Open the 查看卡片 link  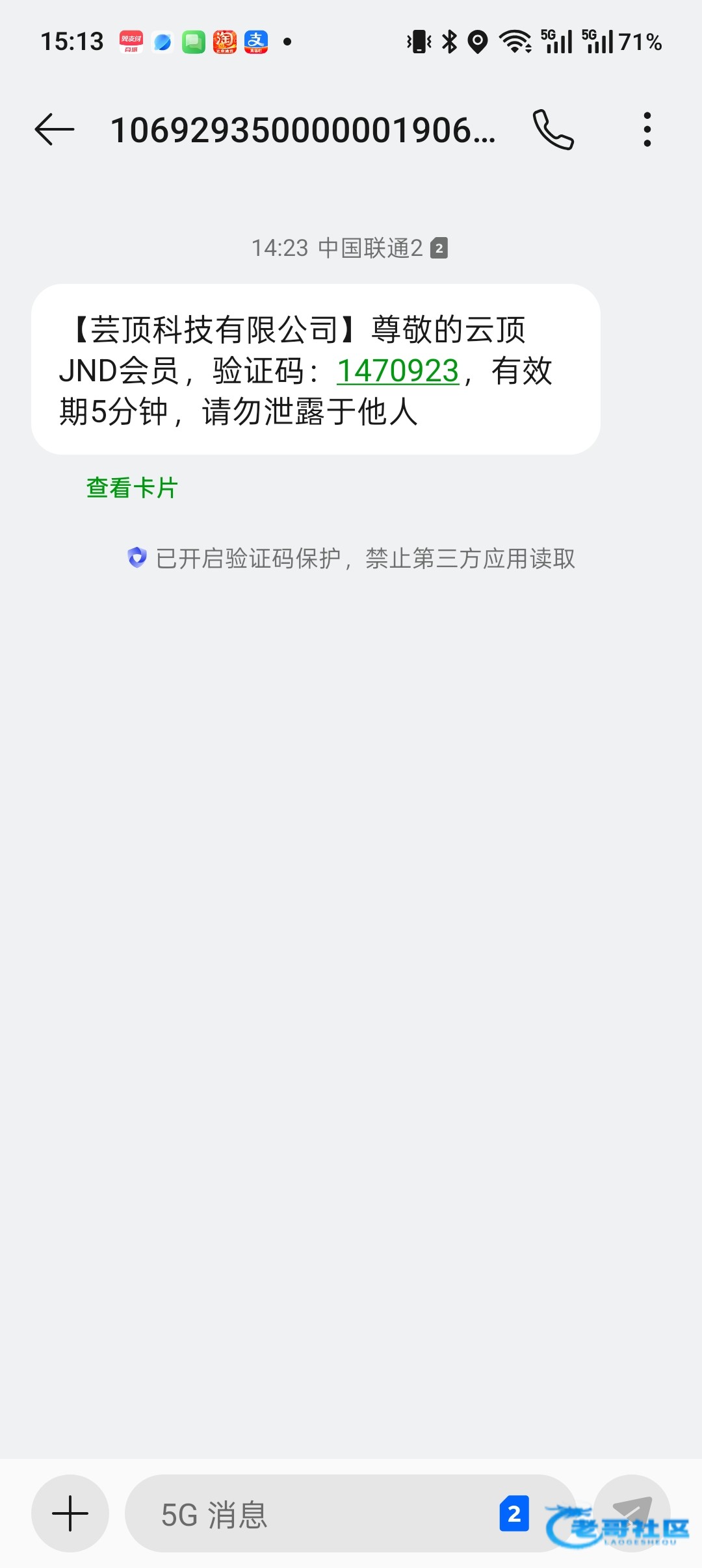click(x=132, y=488)
